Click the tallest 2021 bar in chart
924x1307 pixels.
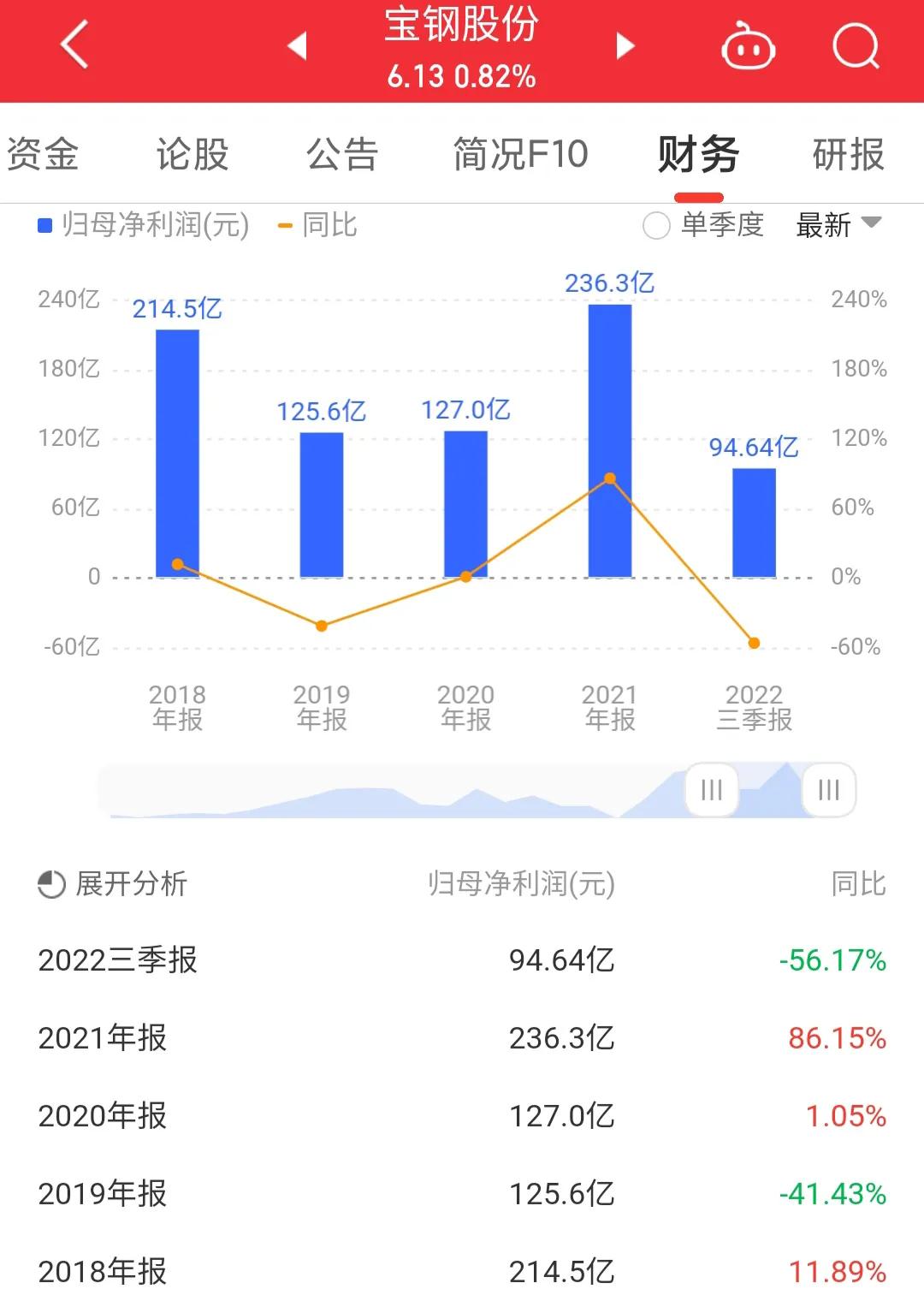click(x=608, y=441)
